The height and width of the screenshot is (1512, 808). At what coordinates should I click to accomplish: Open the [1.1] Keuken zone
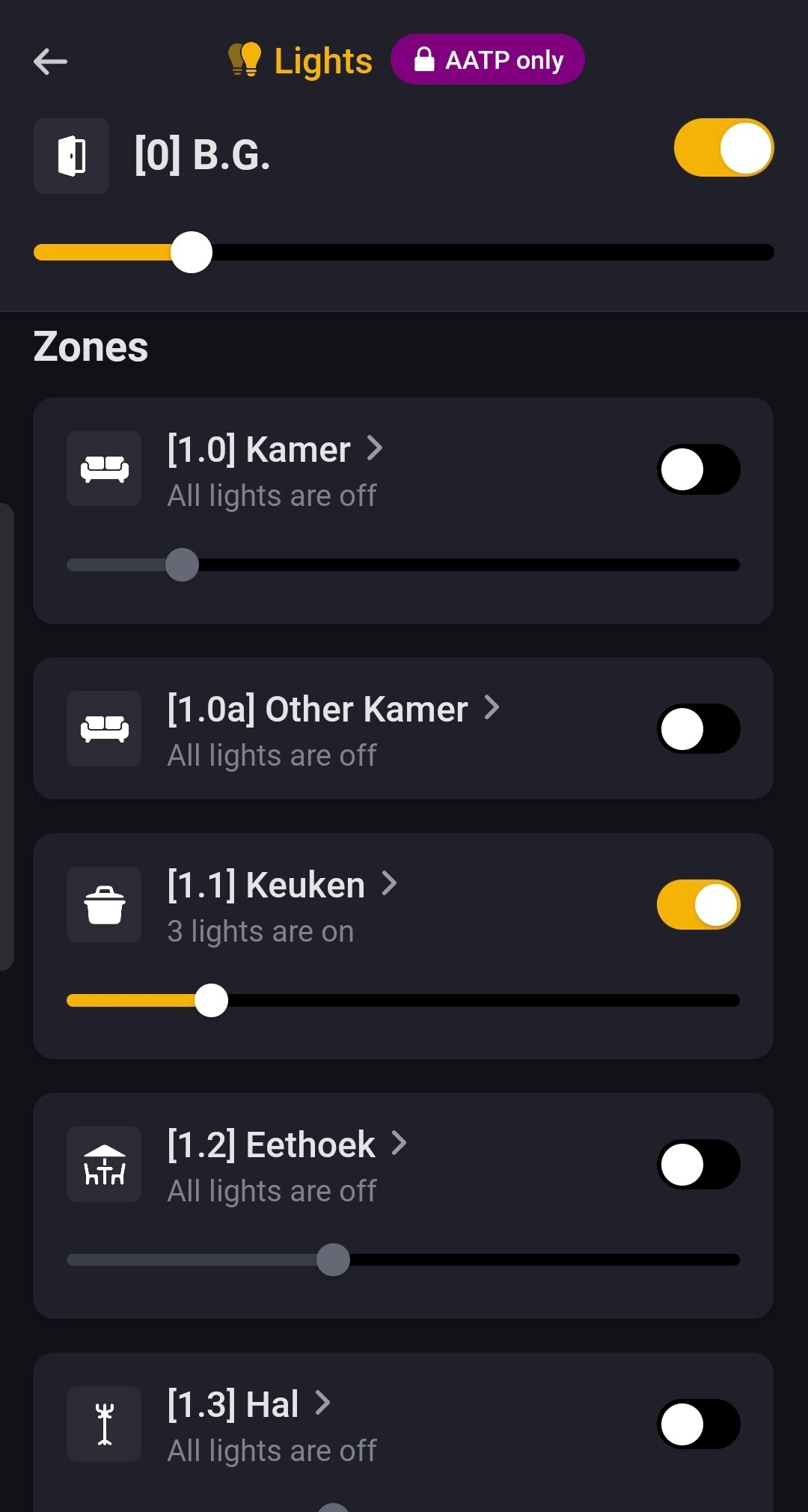282,885
